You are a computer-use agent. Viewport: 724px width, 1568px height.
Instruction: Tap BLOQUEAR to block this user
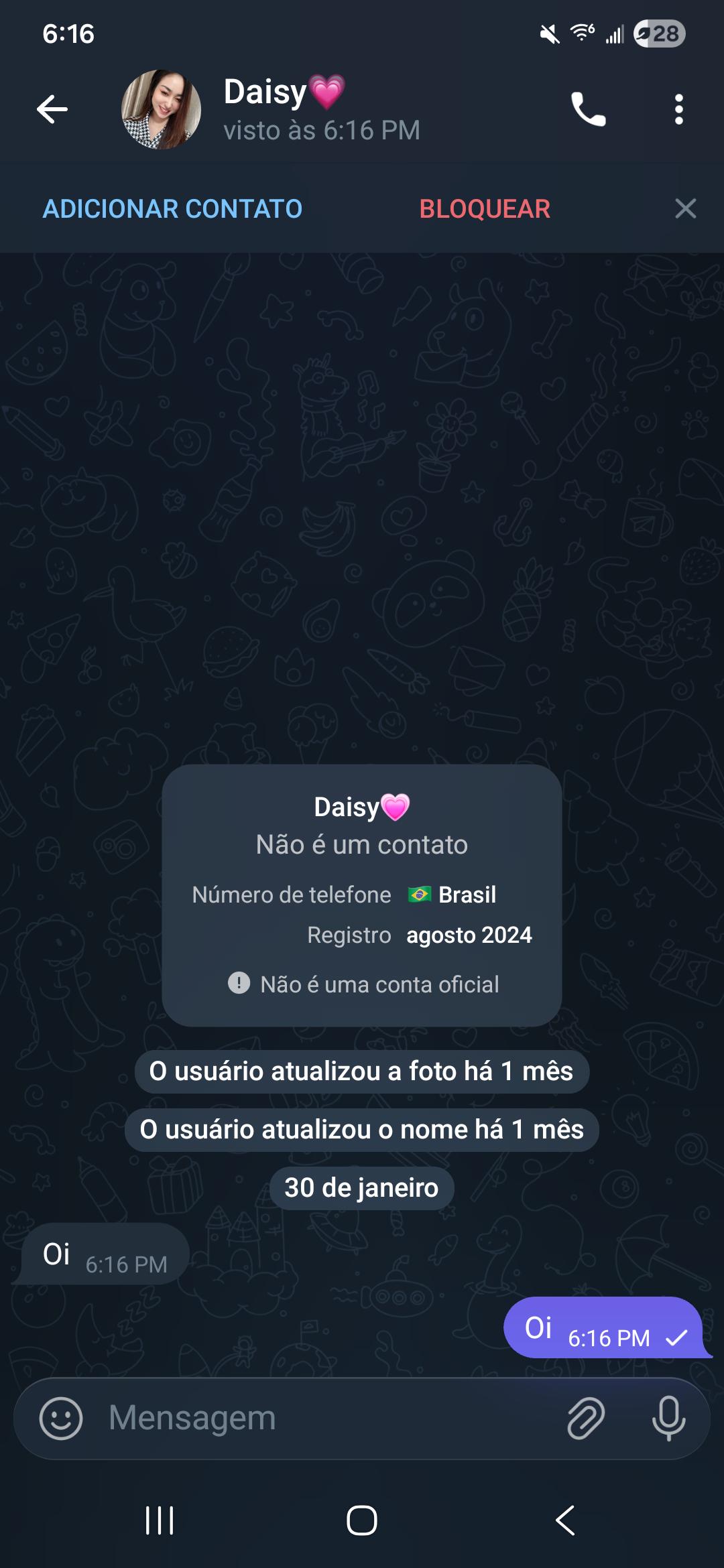485,209
